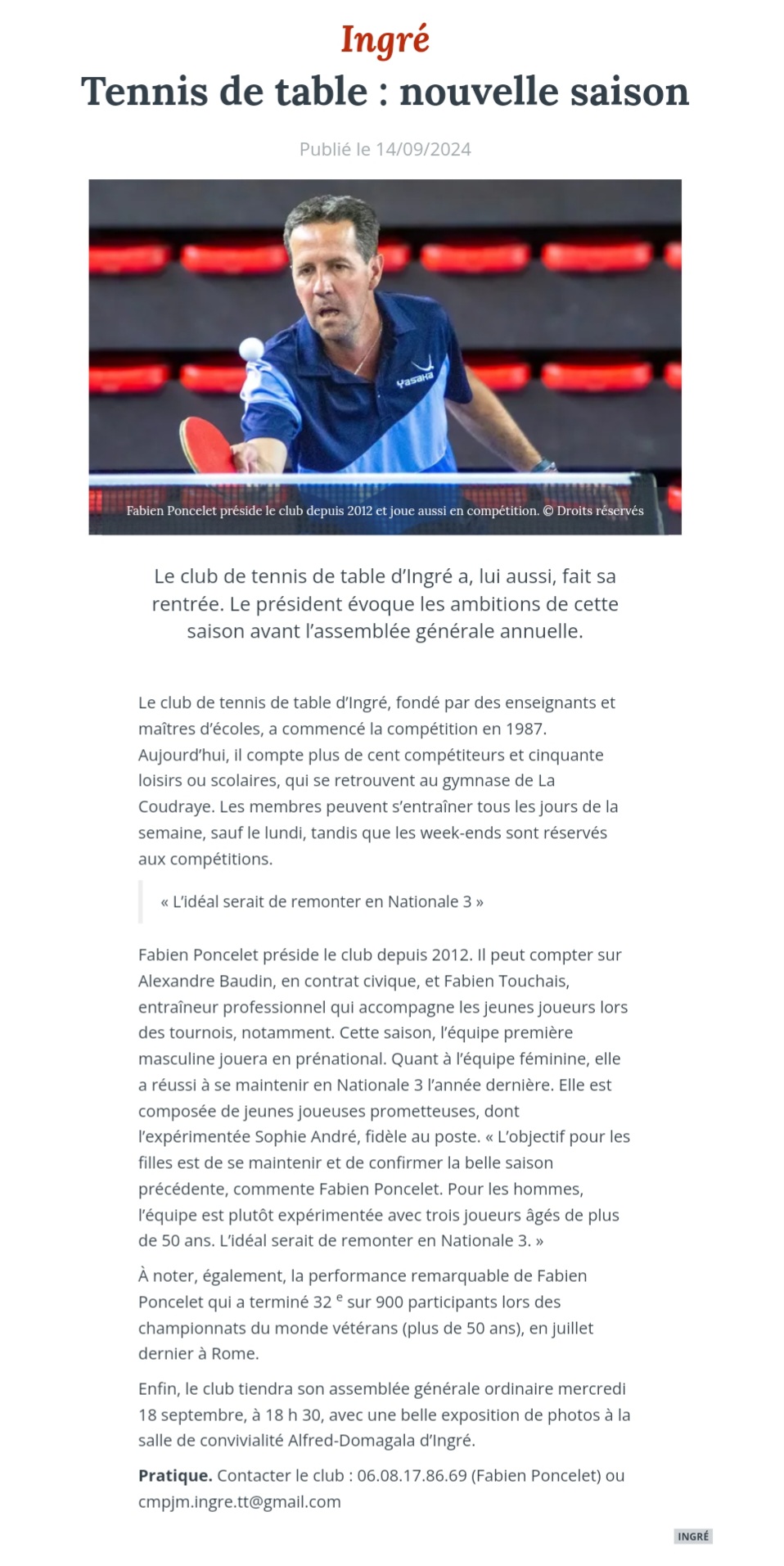Tap the INGRÉ tag below the article
Image resolution: width=784 pixels, height=1566 pixels.
pos(693,1536)
